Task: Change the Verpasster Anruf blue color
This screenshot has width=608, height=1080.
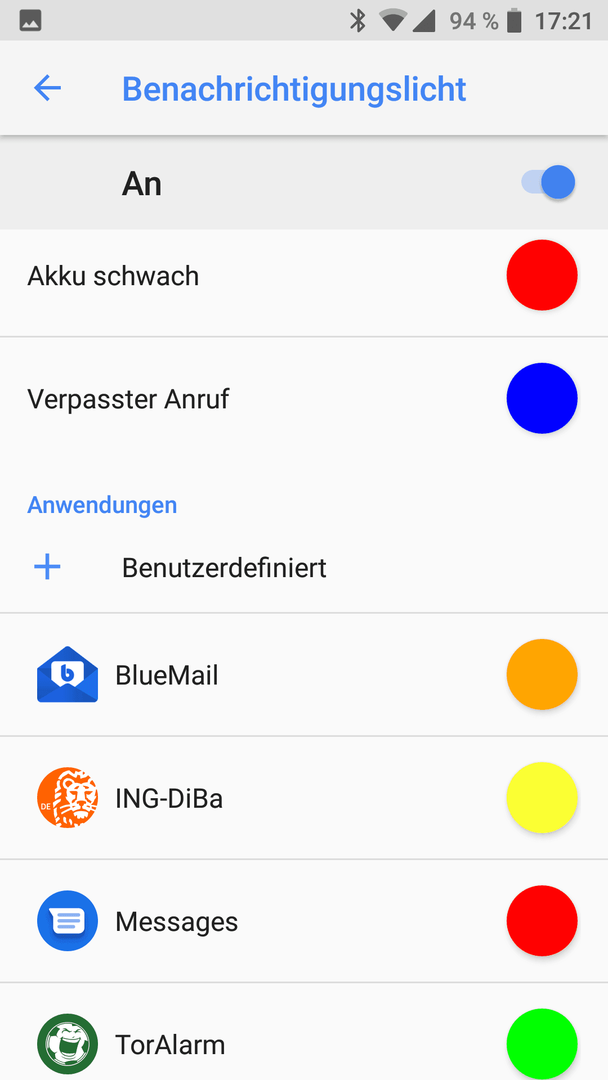Action: [542, 398]
